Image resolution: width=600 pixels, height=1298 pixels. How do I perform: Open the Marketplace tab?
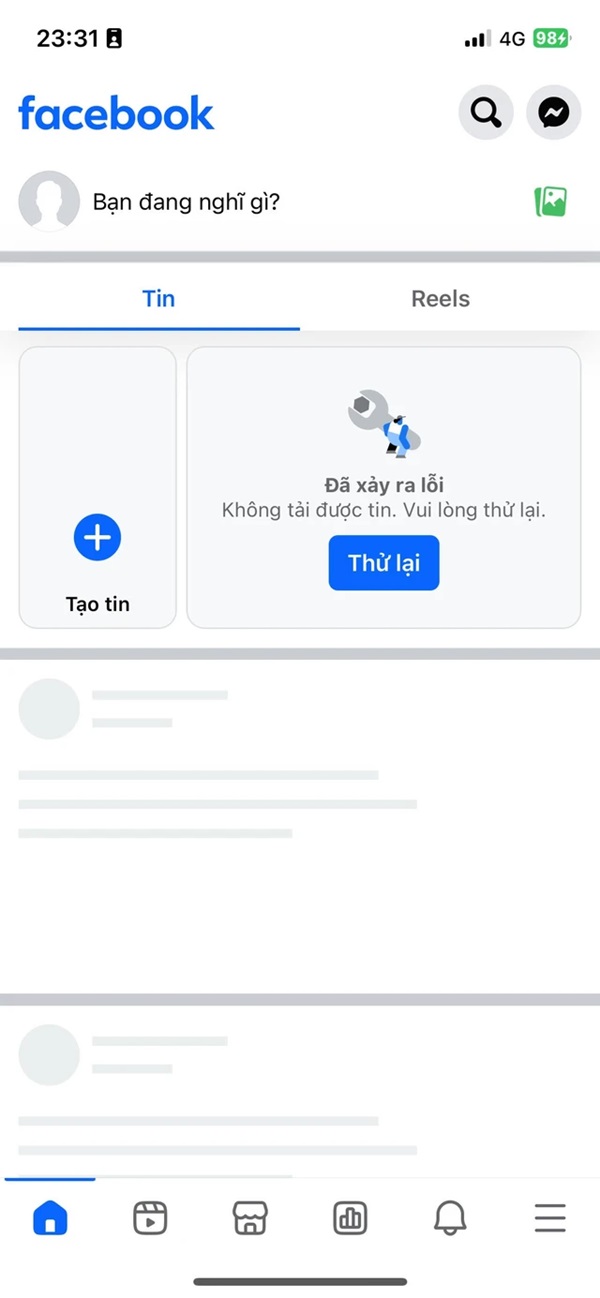coord(250,1217)
